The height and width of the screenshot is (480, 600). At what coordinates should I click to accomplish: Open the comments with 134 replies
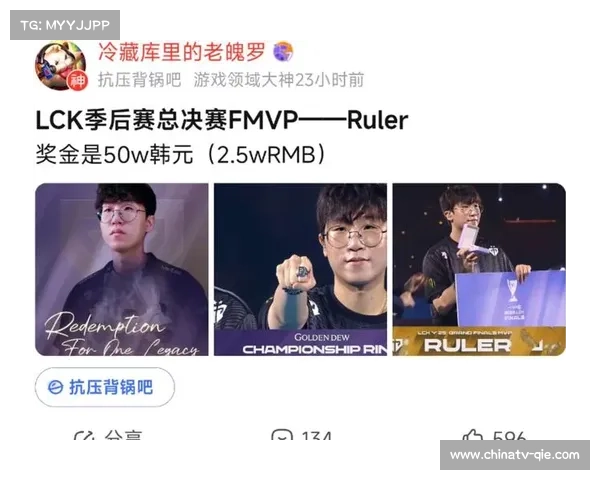click(302, 437)
